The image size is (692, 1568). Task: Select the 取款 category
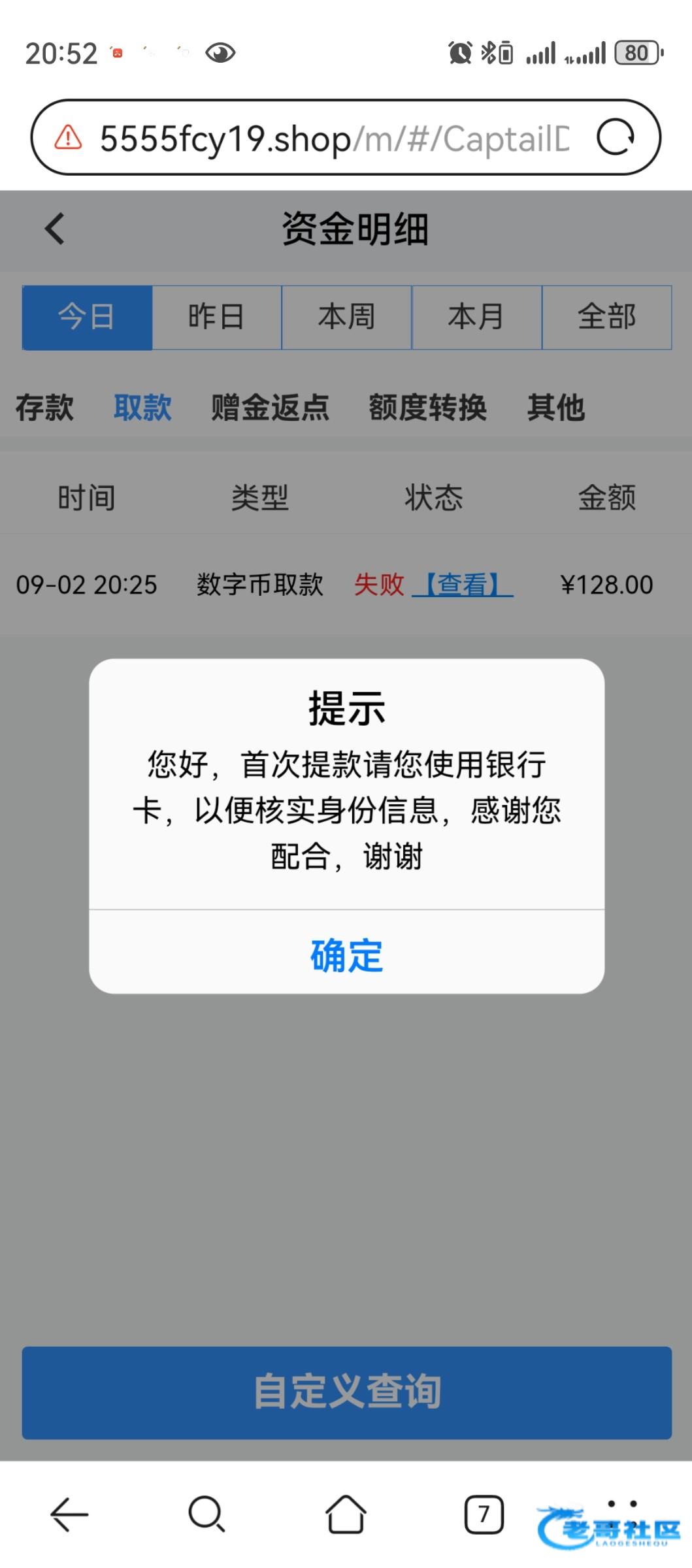click(142, 408)
